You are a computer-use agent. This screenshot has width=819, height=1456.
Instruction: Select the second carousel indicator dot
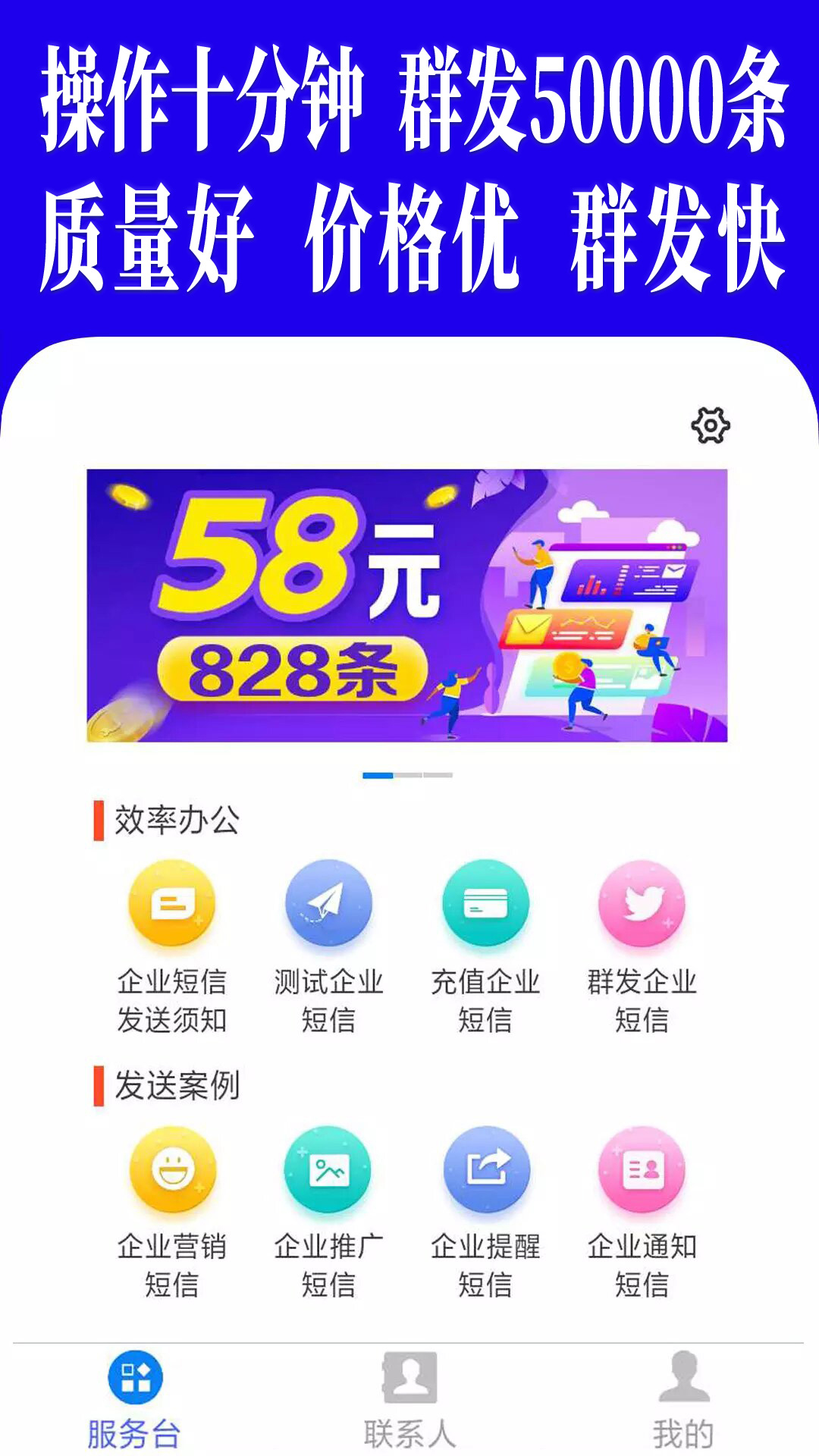pyautogui.click(x=409, y=776)
